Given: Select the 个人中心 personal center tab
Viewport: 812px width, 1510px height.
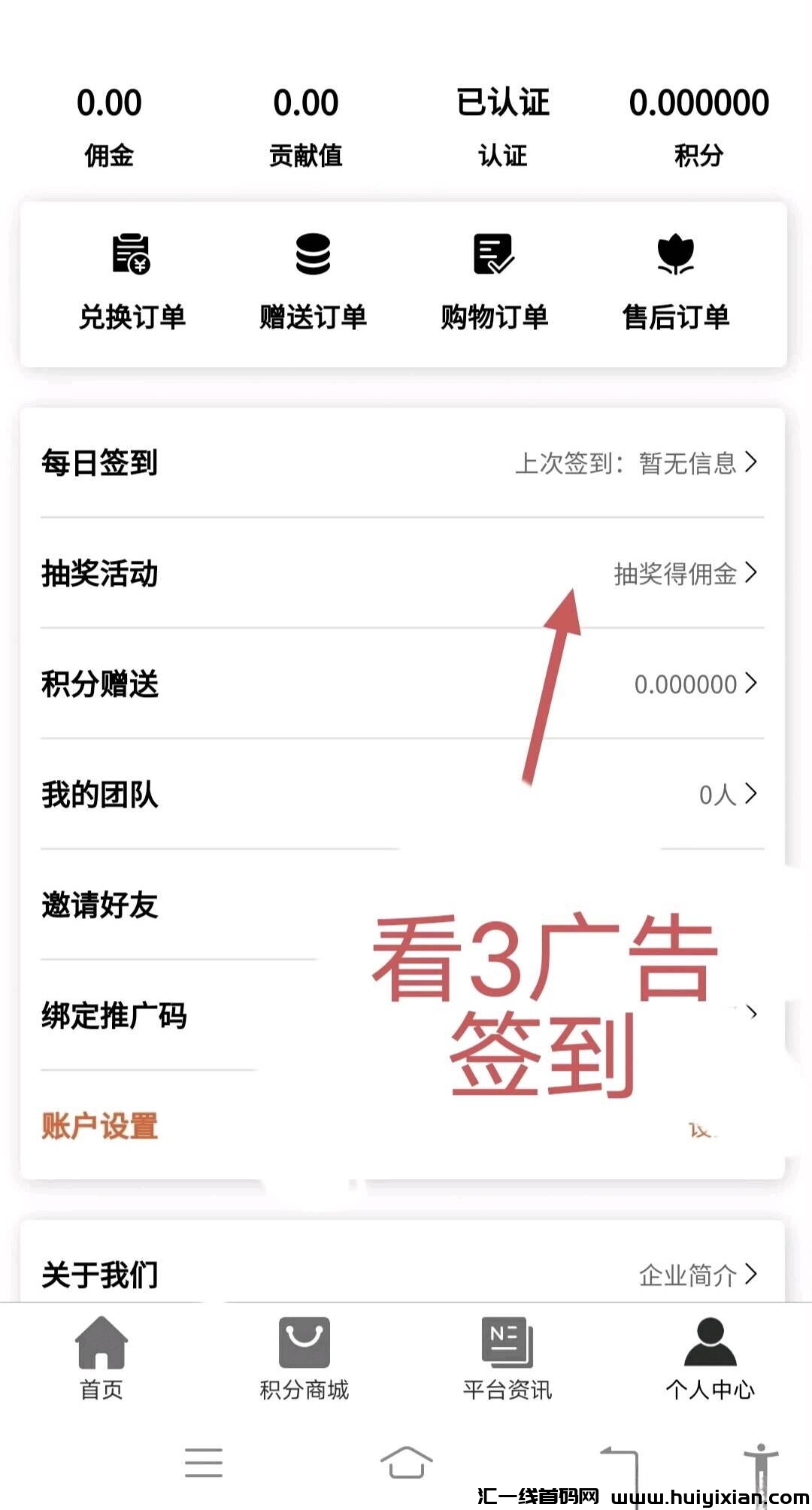Looking at the screenshot, I should click(710, 1358).
